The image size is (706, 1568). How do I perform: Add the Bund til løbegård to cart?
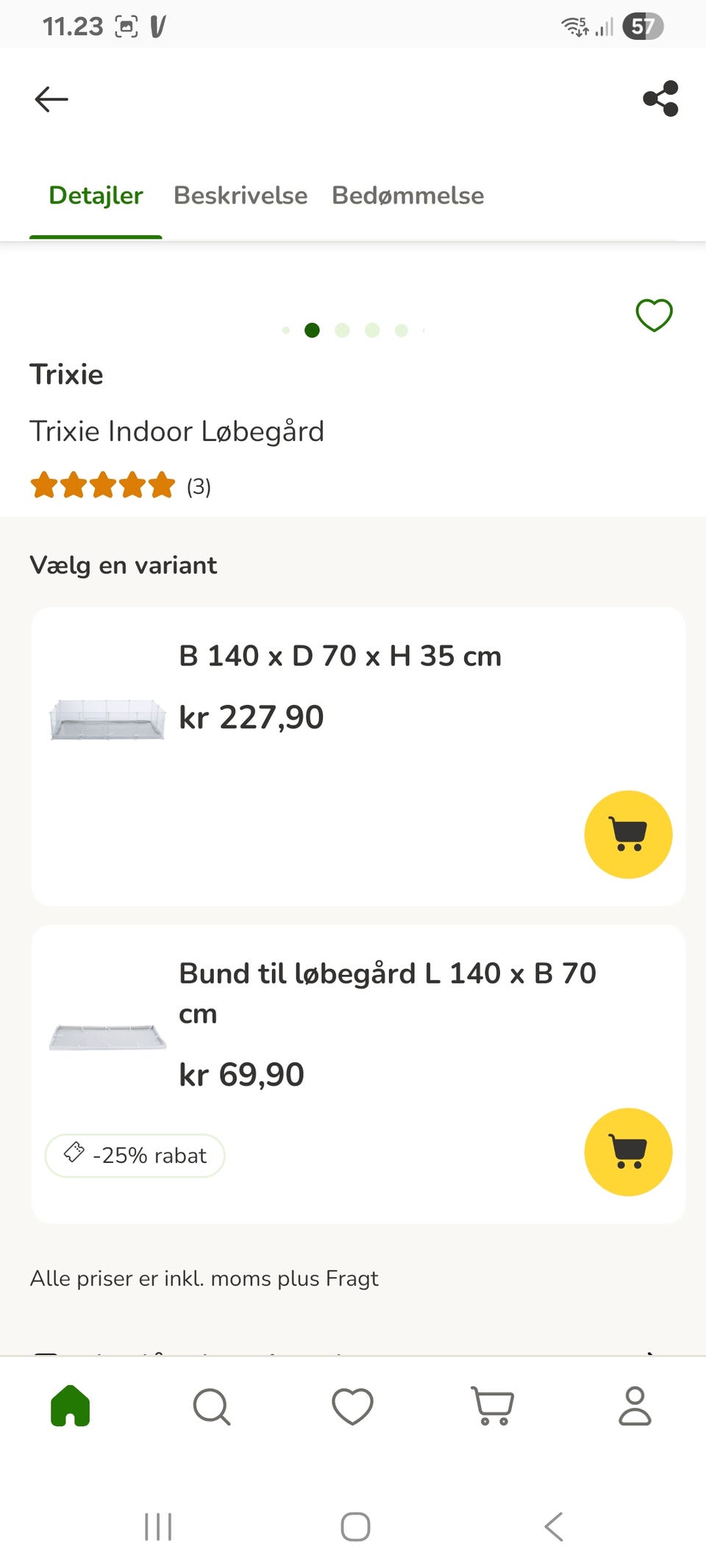[629, 1153]
